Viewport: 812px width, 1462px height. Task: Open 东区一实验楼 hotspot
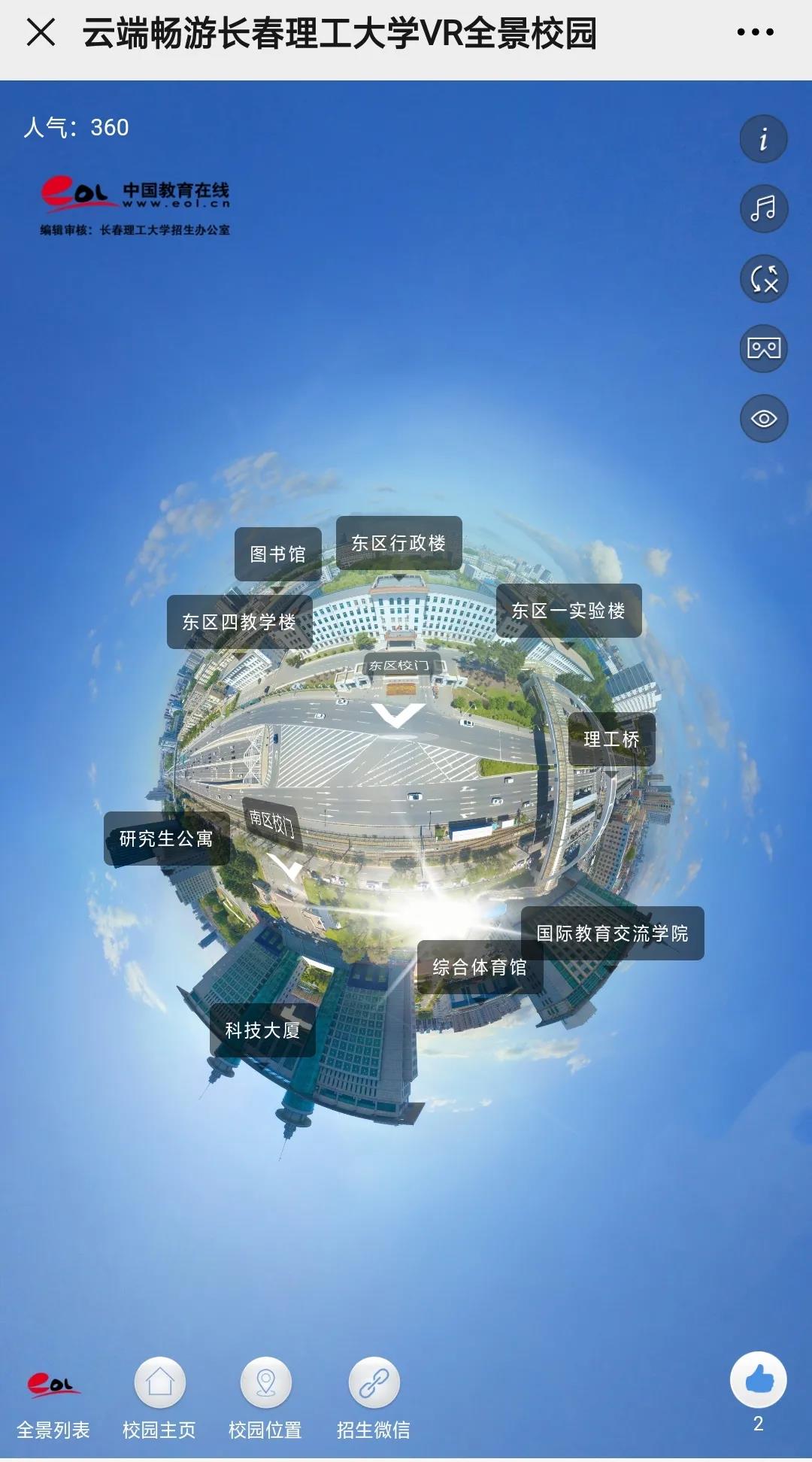tap(568, 611)
